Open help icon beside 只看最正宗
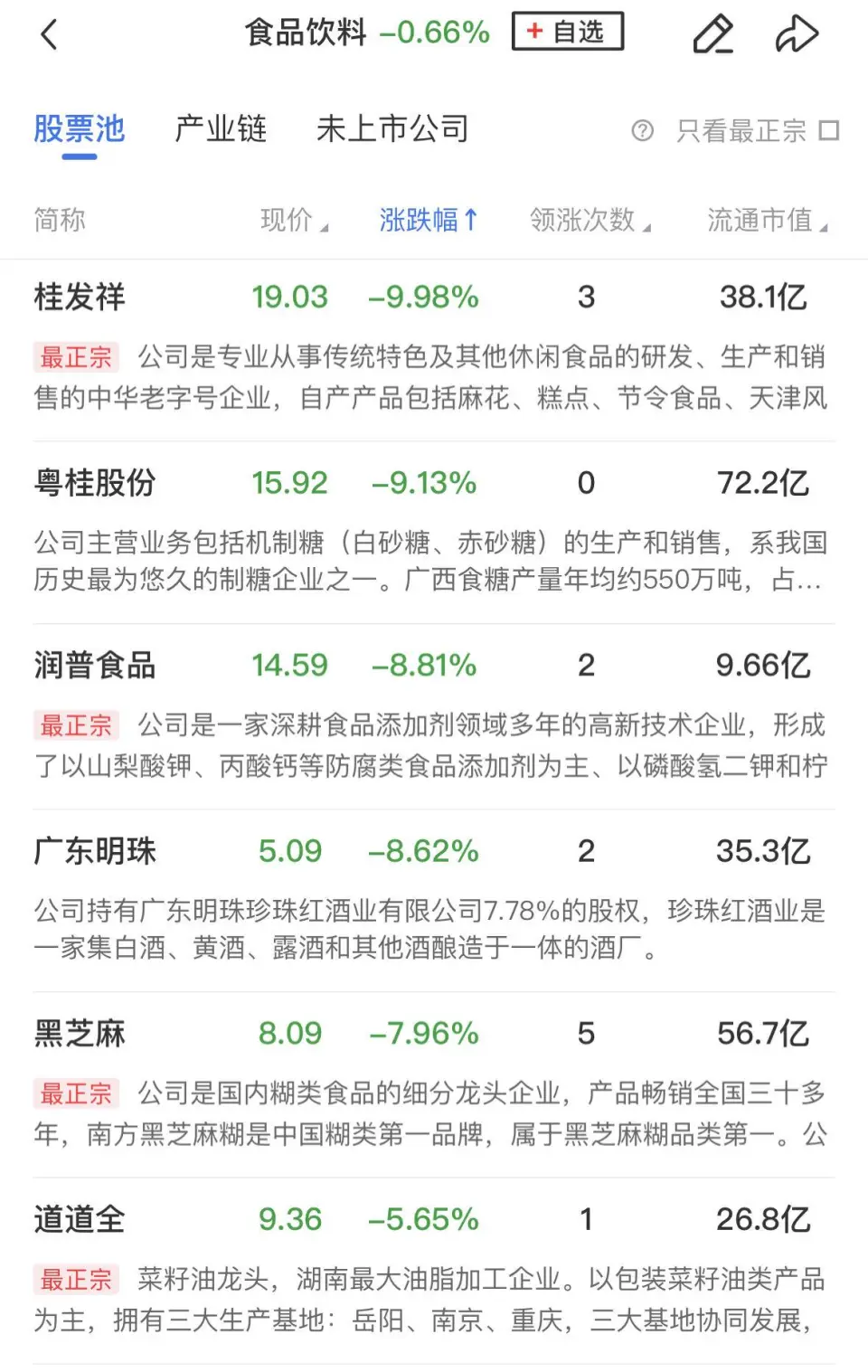868x1372 pixels. pyautogui.click(x=642, y=131)
